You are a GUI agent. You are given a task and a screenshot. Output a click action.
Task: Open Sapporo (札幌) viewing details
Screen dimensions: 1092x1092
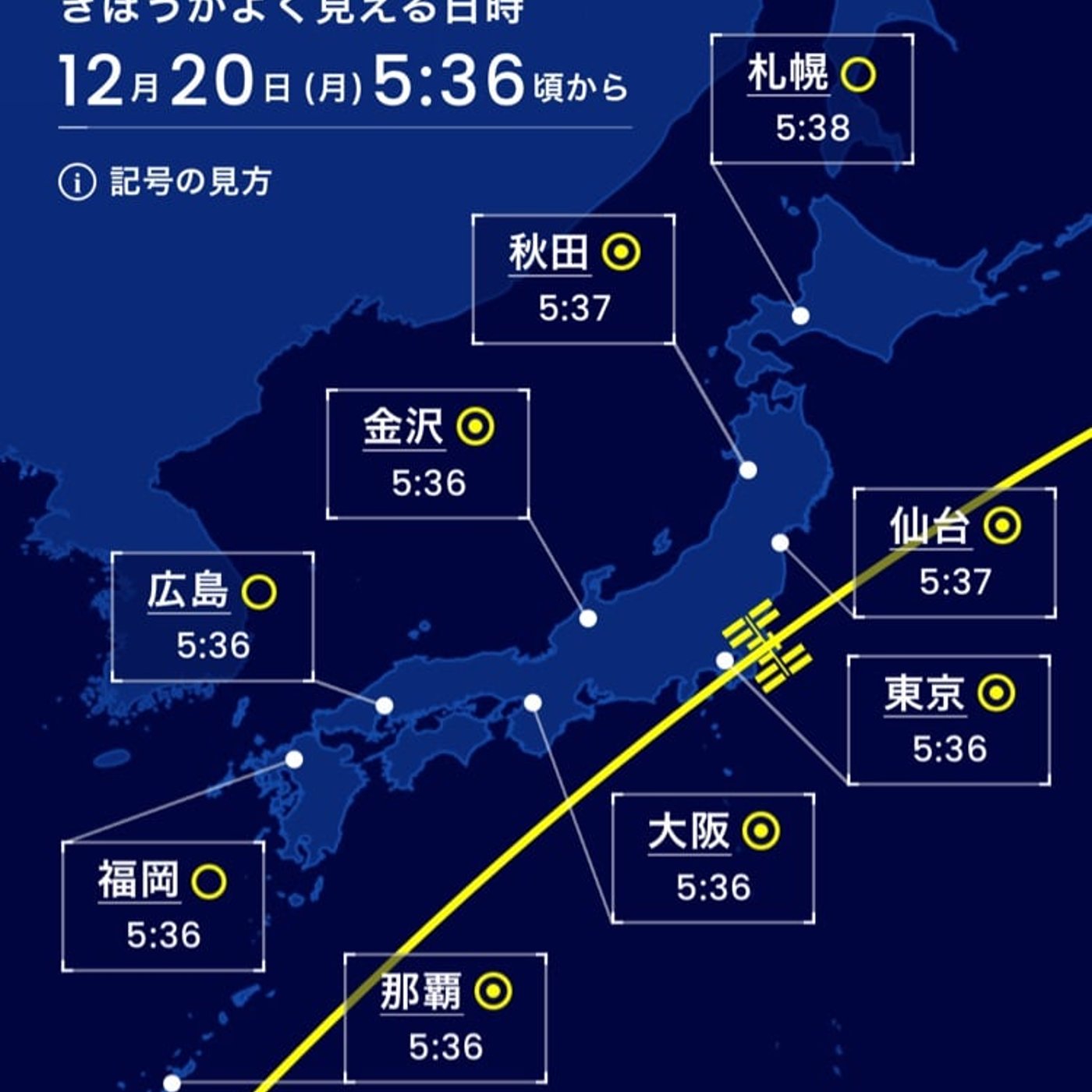(811, 99)
